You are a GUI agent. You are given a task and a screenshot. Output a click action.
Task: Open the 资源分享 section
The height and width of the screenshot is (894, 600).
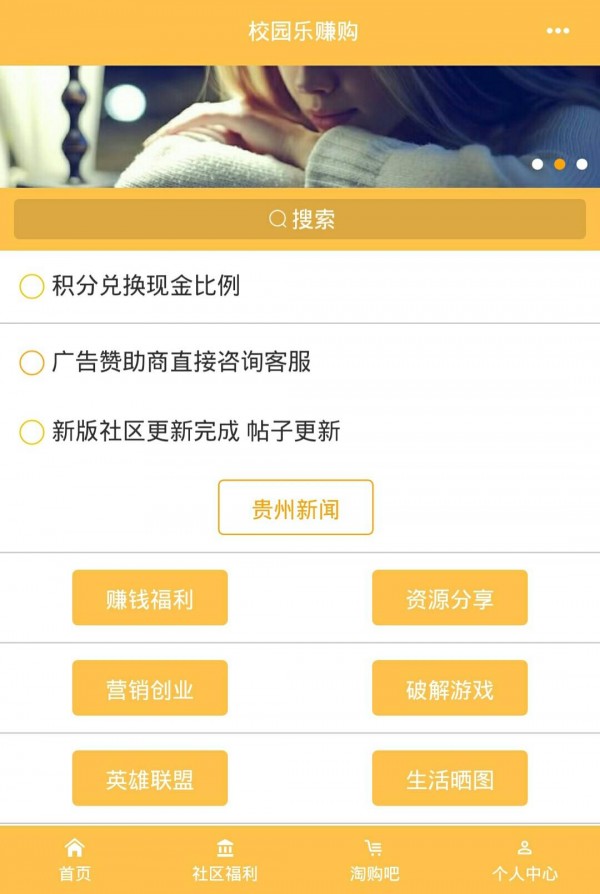(450, 598)
